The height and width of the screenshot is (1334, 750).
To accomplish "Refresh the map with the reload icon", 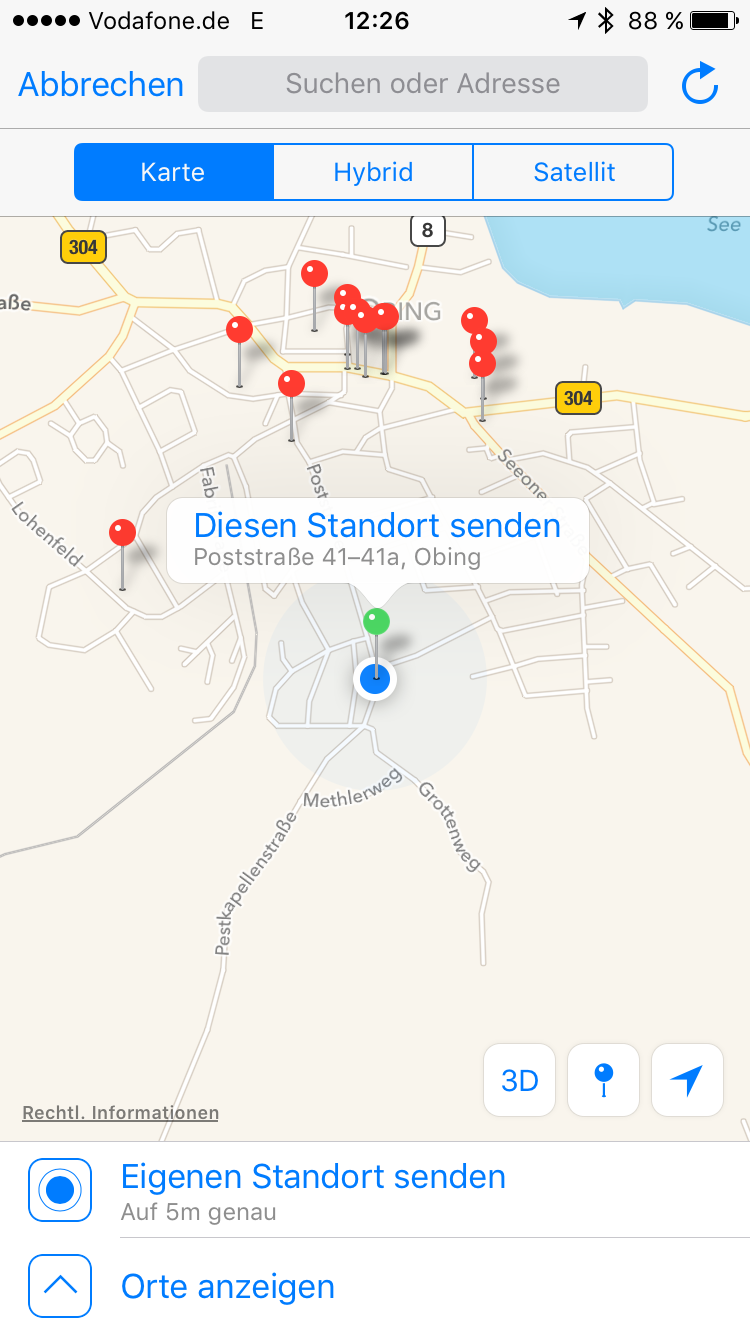I will pos(699,84).
